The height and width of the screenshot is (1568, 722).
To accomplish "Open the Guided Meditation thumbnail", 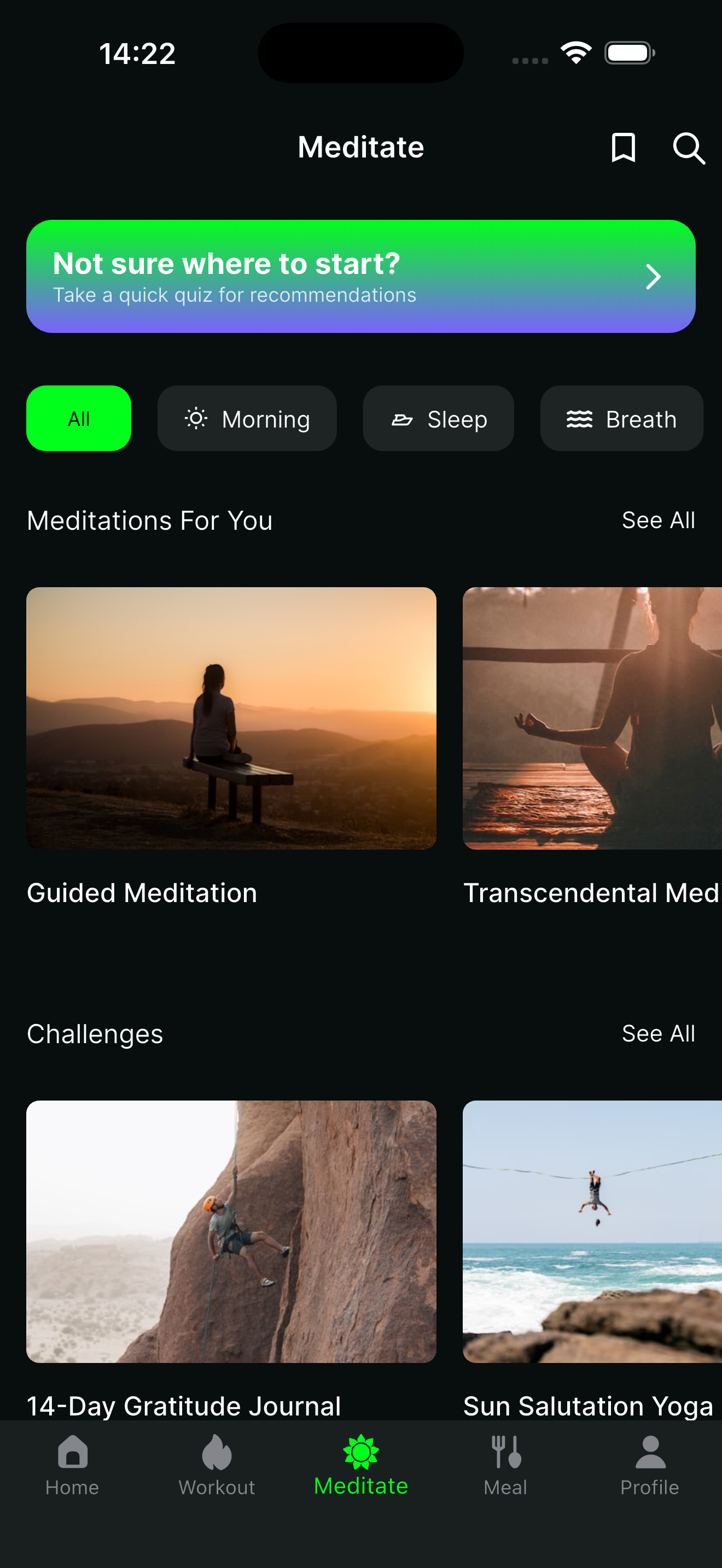I will point(231,718).
